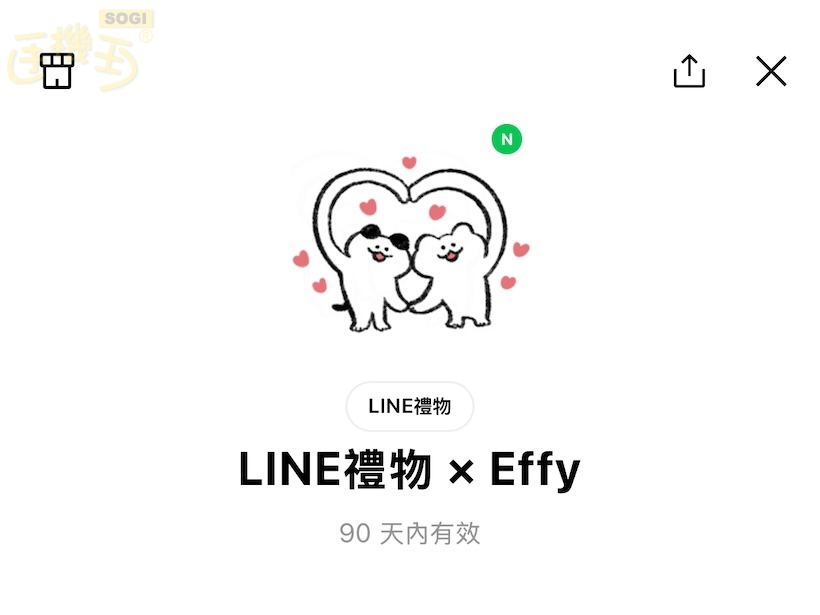820x615 pixels.
Task: Close the gift detail screen
Action: point(771,71)
